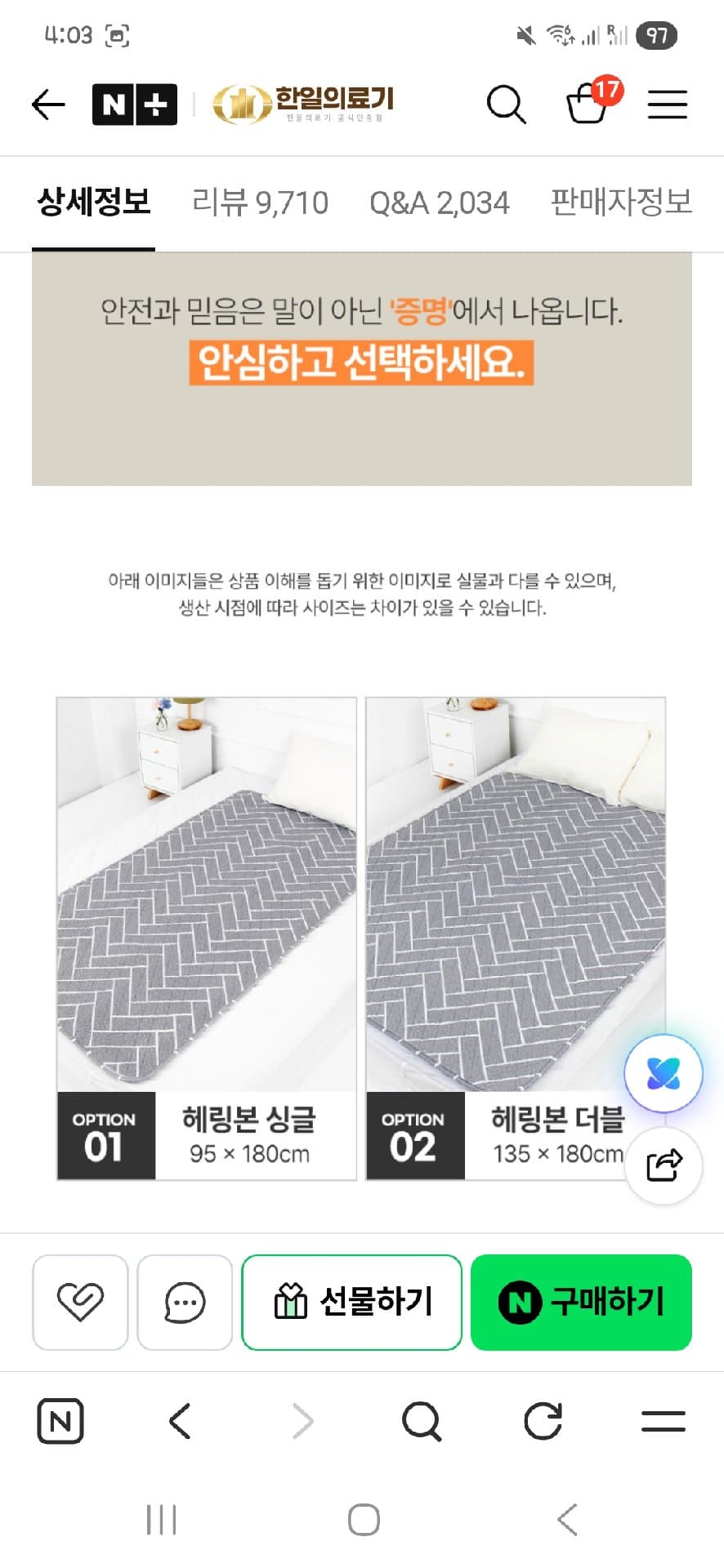Viewport: 724px width, 1568px height.
Task: Open Naver home from browser bar
Action: (60, 1421)
